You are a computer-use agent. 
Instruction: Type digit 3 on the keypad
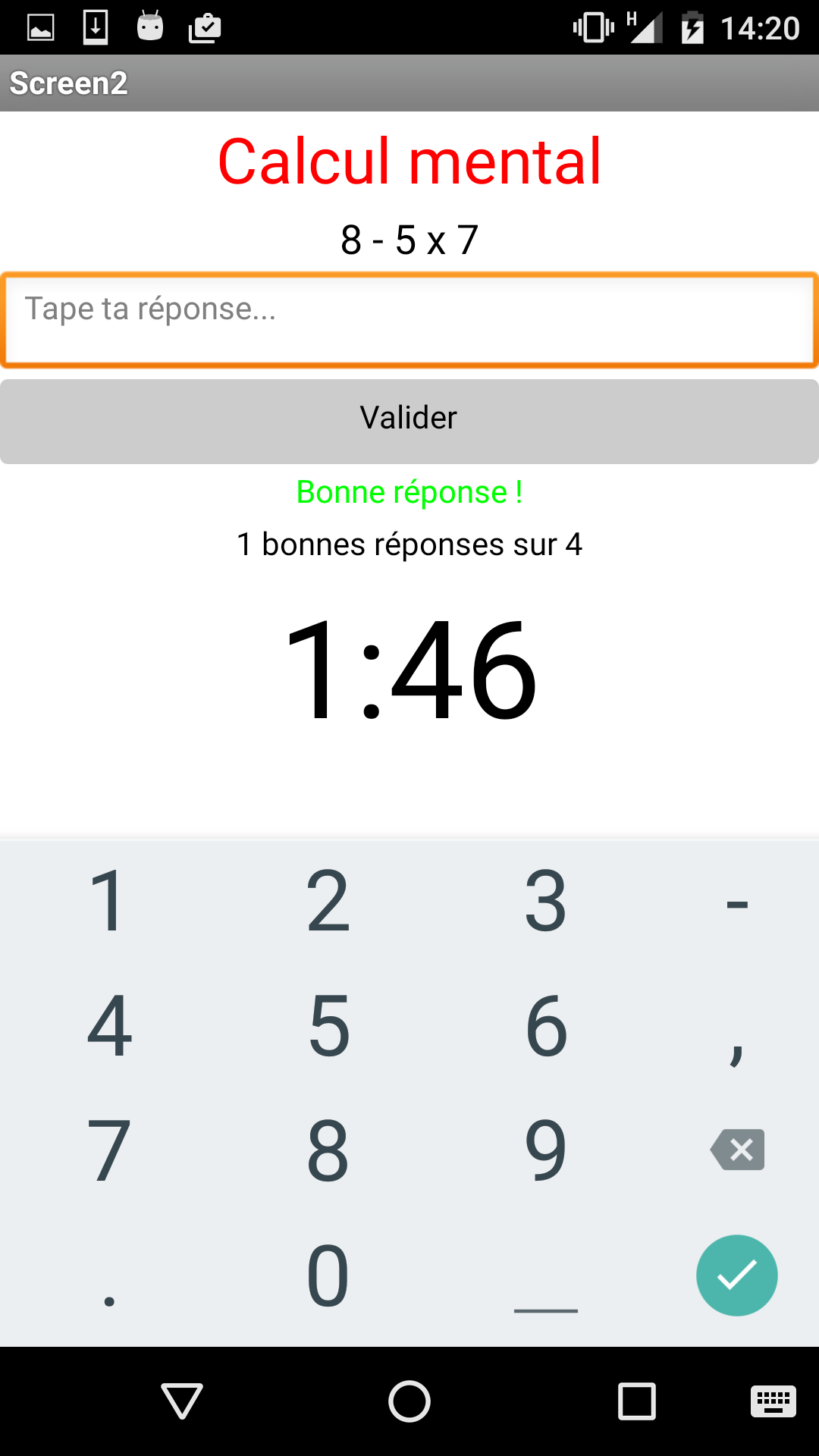click(546, 902)
